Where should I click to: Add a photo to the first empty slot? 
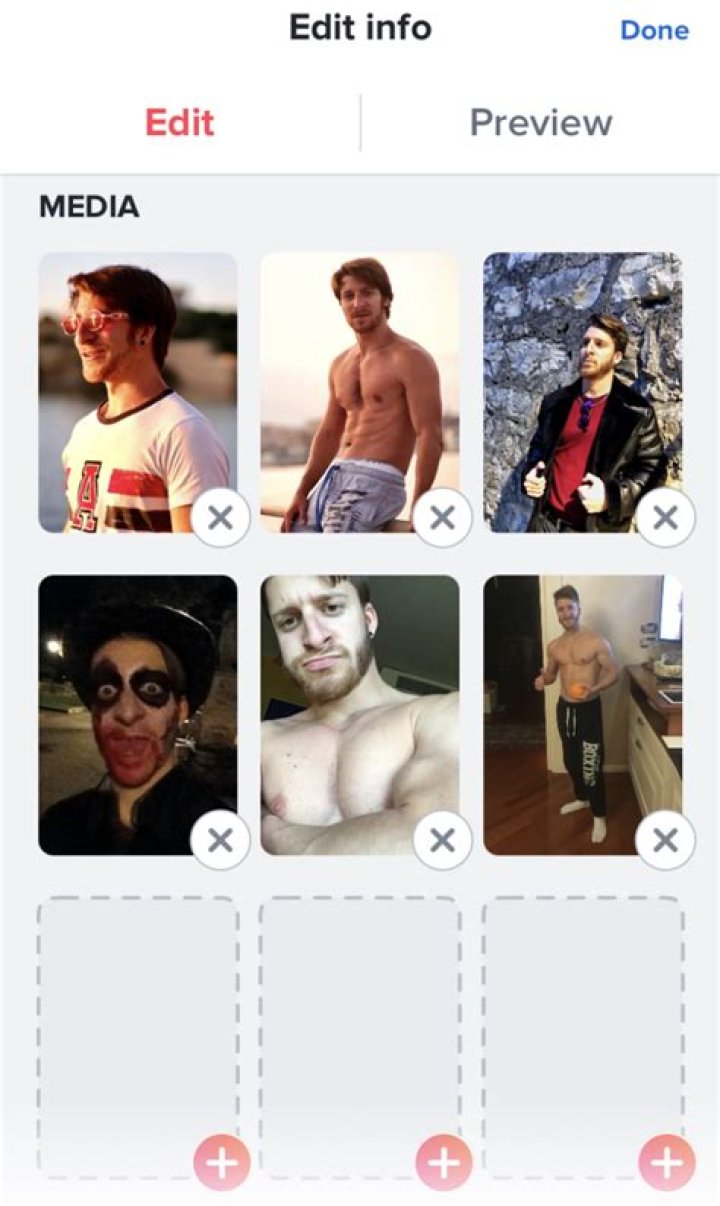coord(222,1163)
